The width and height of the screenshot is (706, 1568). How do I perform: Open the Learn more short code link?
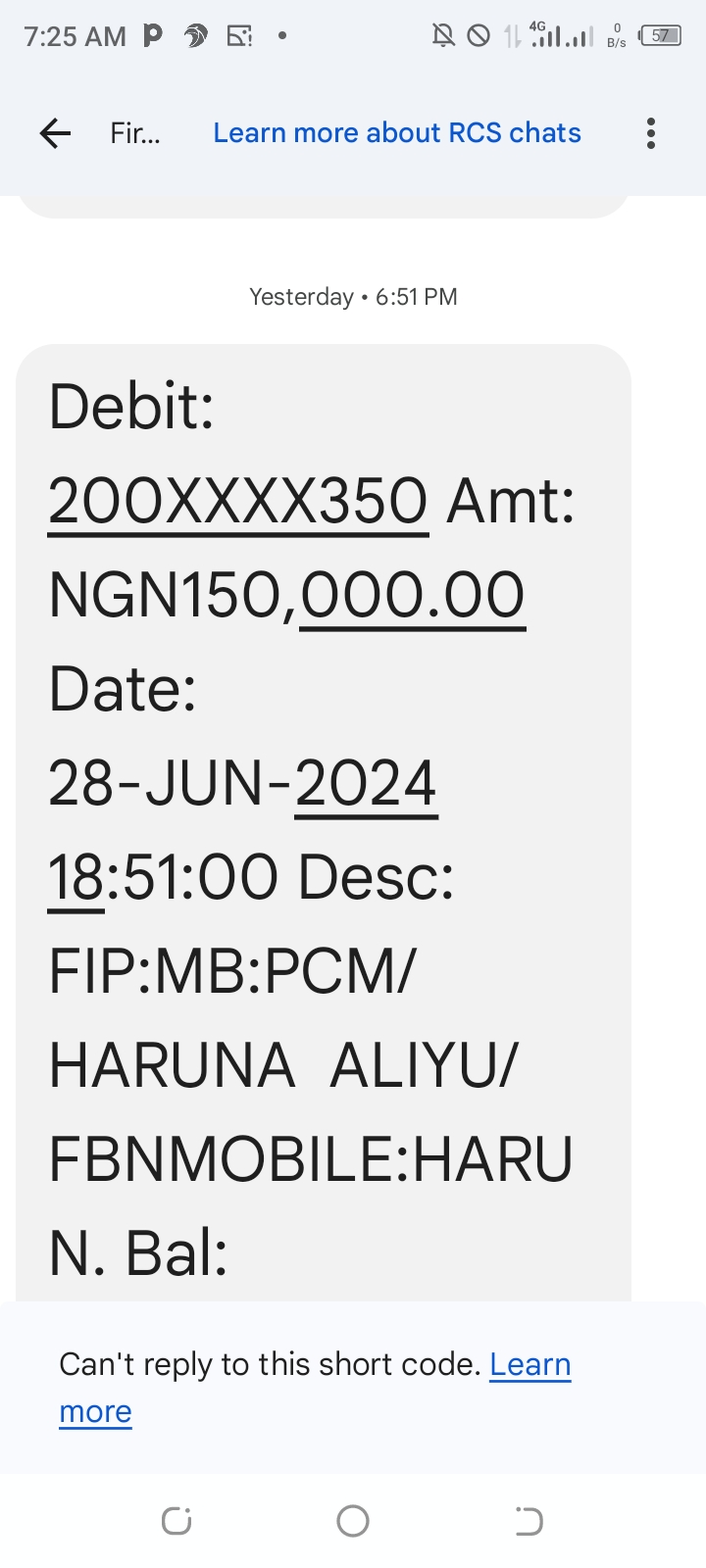529,1364
